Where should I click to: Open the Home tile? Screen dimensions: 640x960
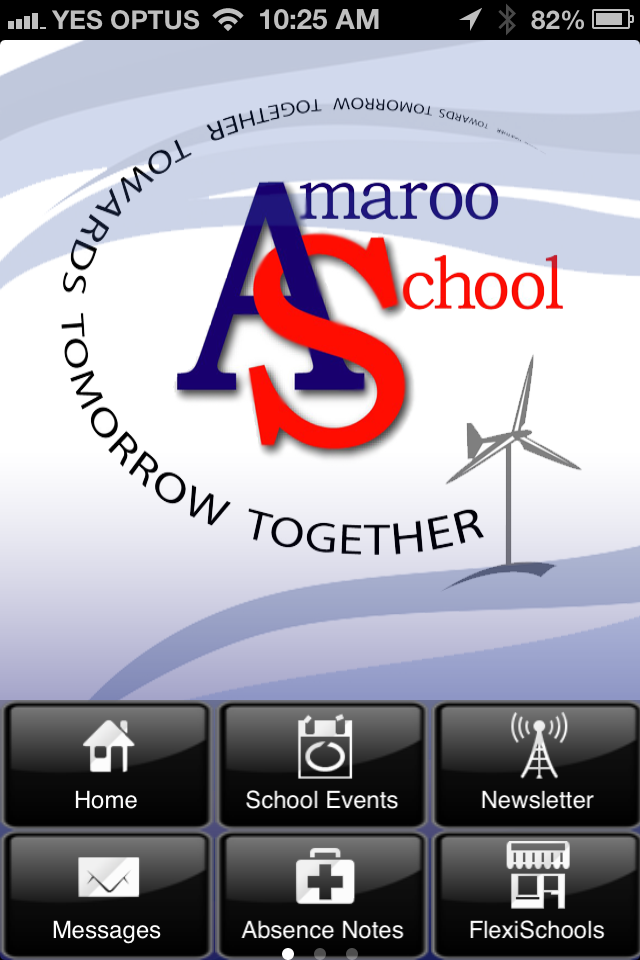(107, 765)
